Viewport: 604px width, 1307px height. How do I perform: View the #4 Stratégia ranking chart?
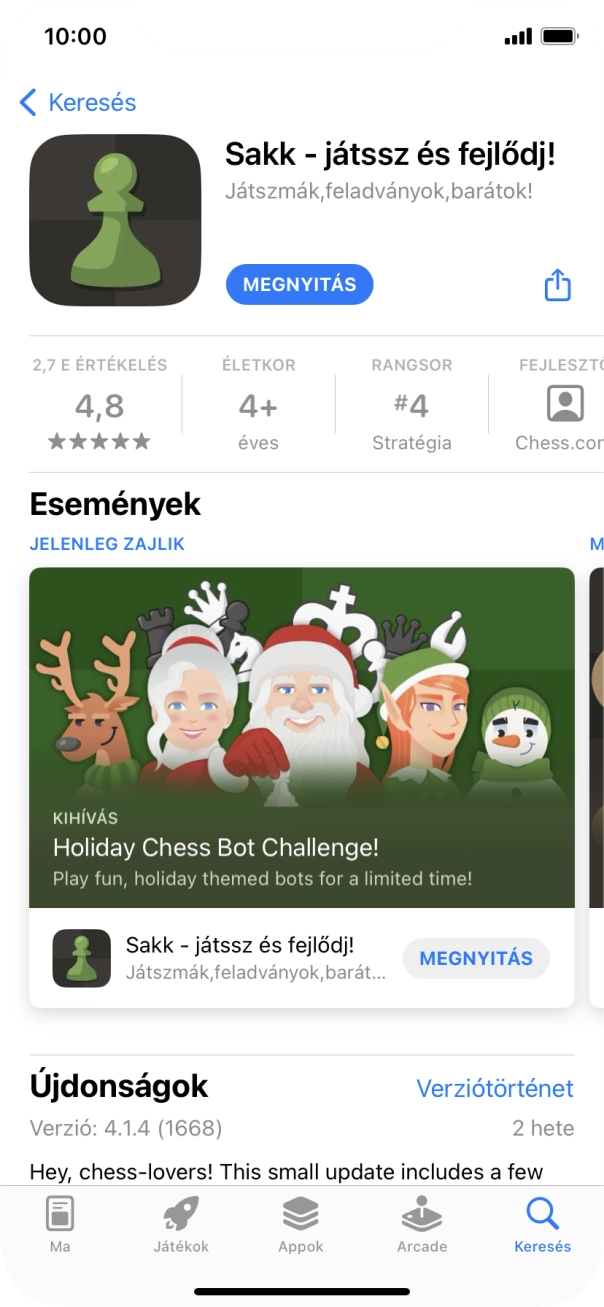click(411, 405)
